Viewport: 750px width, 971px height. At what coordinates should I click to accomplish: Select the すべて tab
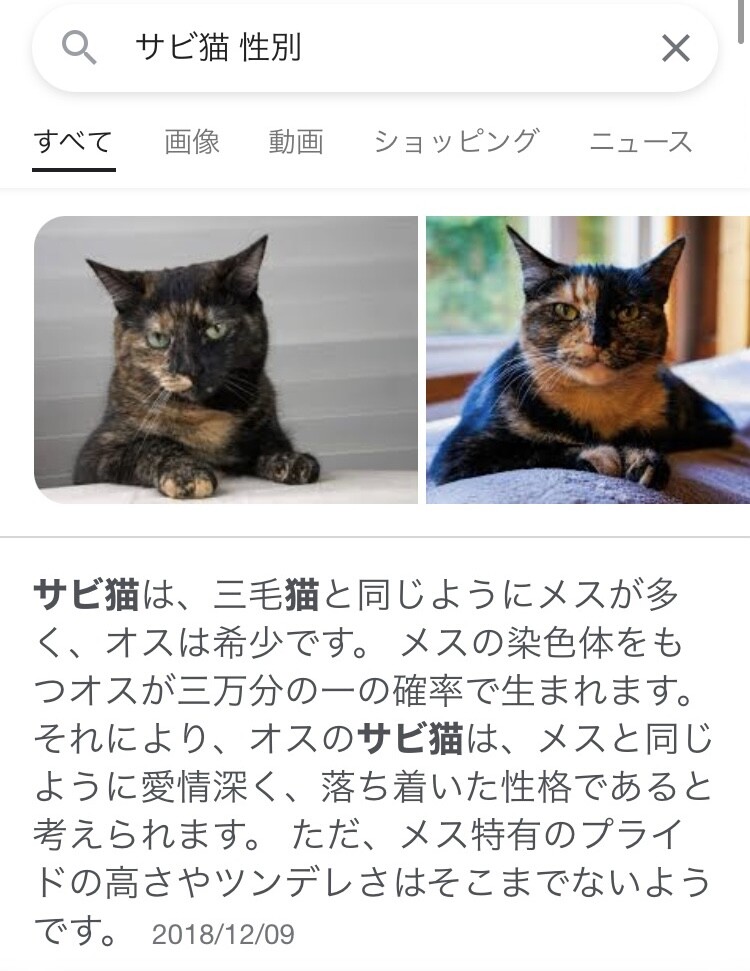coord(73,141)
